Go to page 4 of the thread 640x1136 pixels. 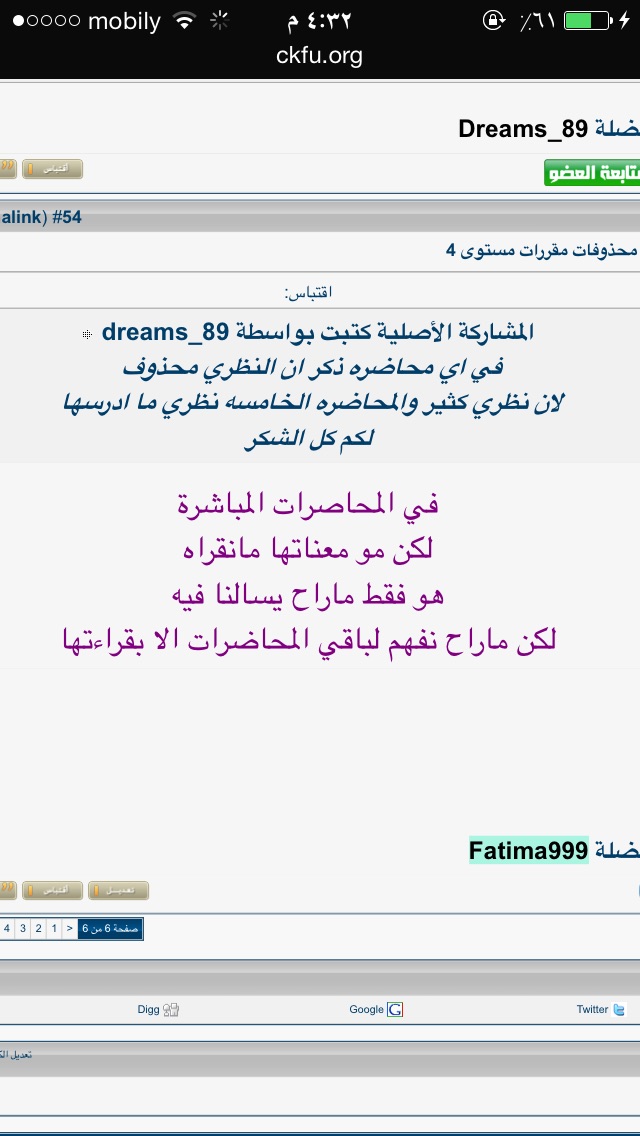[x=7, y=928]
